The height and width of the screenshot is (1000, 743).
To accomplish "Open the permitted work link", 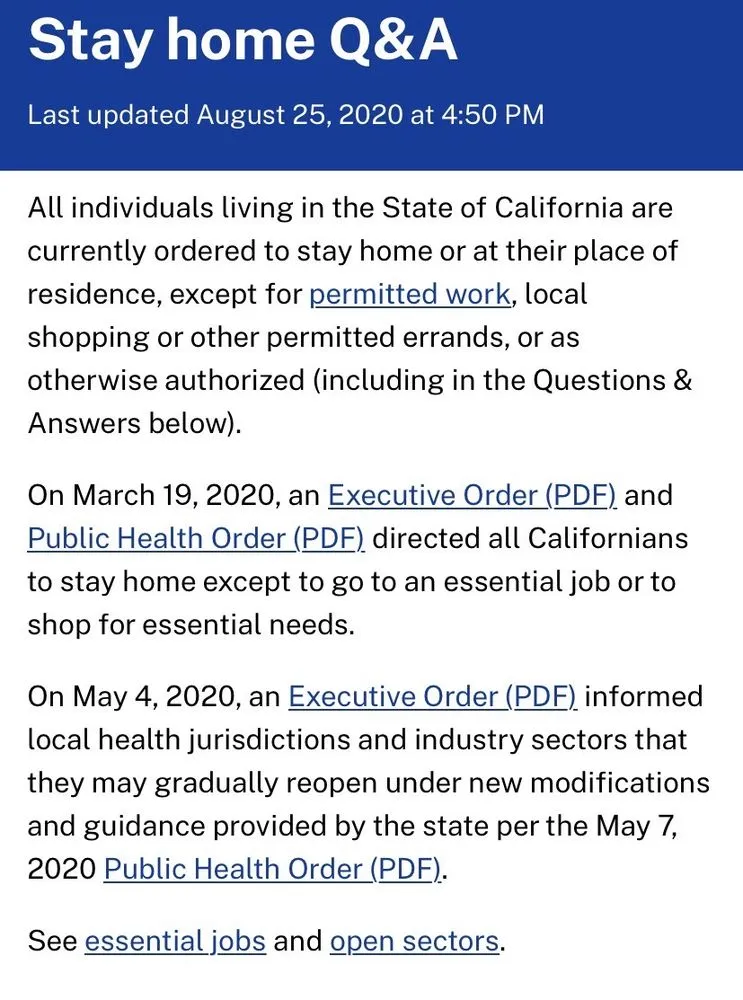I will (410, 295).
